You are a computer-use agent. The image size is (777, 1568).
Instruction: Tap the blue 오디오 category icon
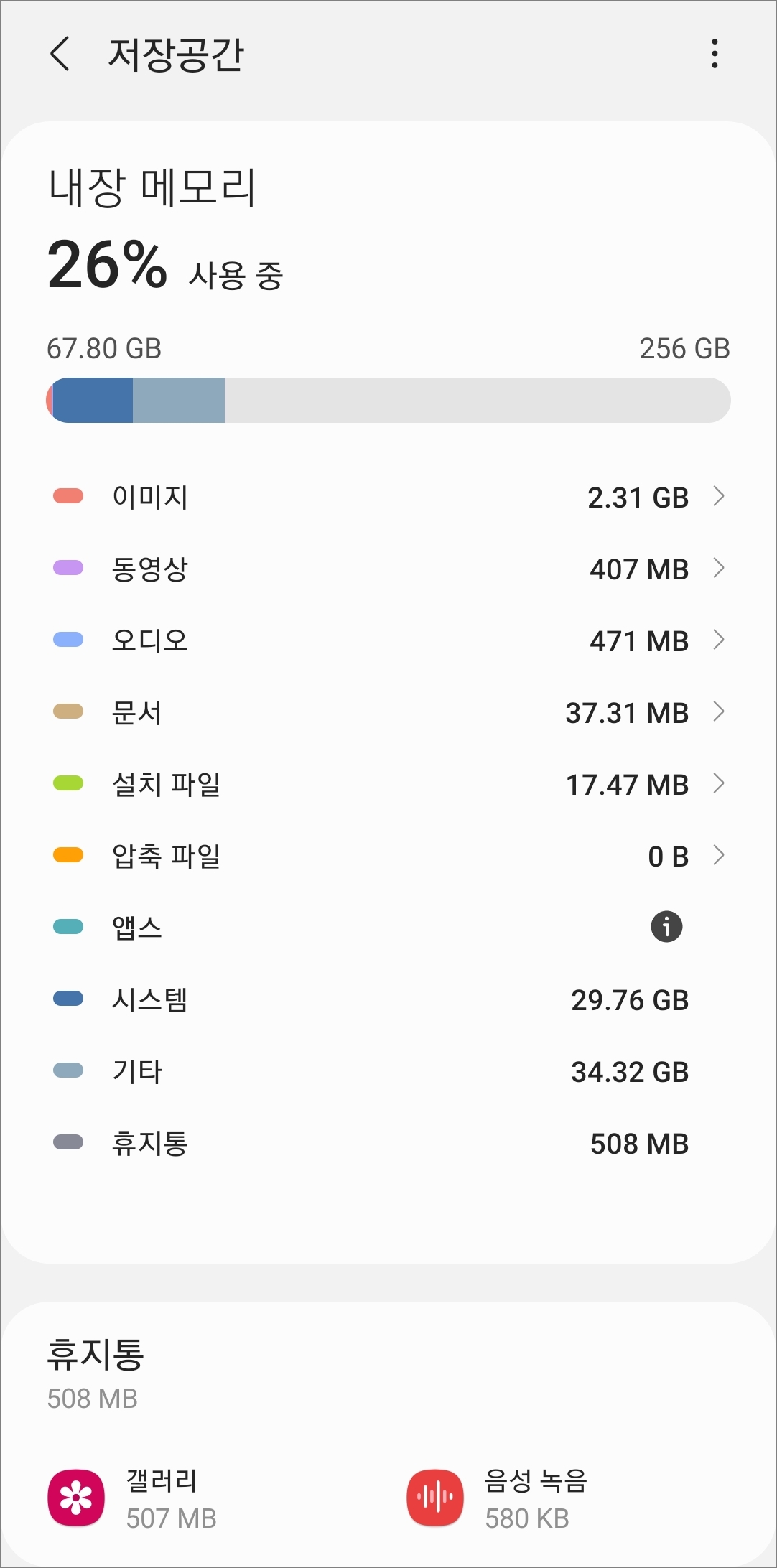tap(68, 640)
